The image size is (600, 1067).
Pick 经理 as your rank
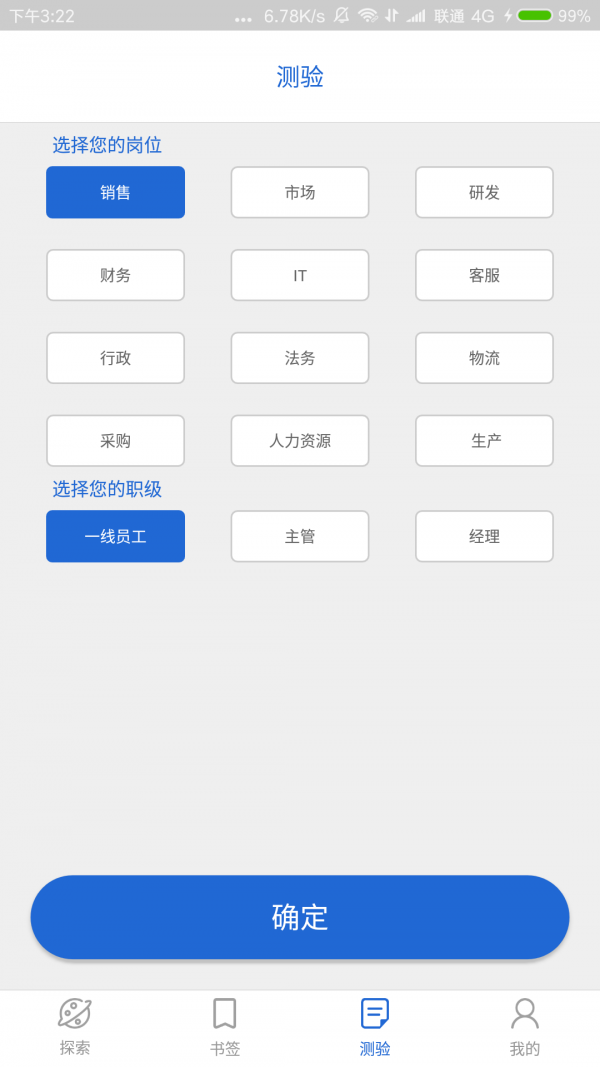(x=484, y=536)
